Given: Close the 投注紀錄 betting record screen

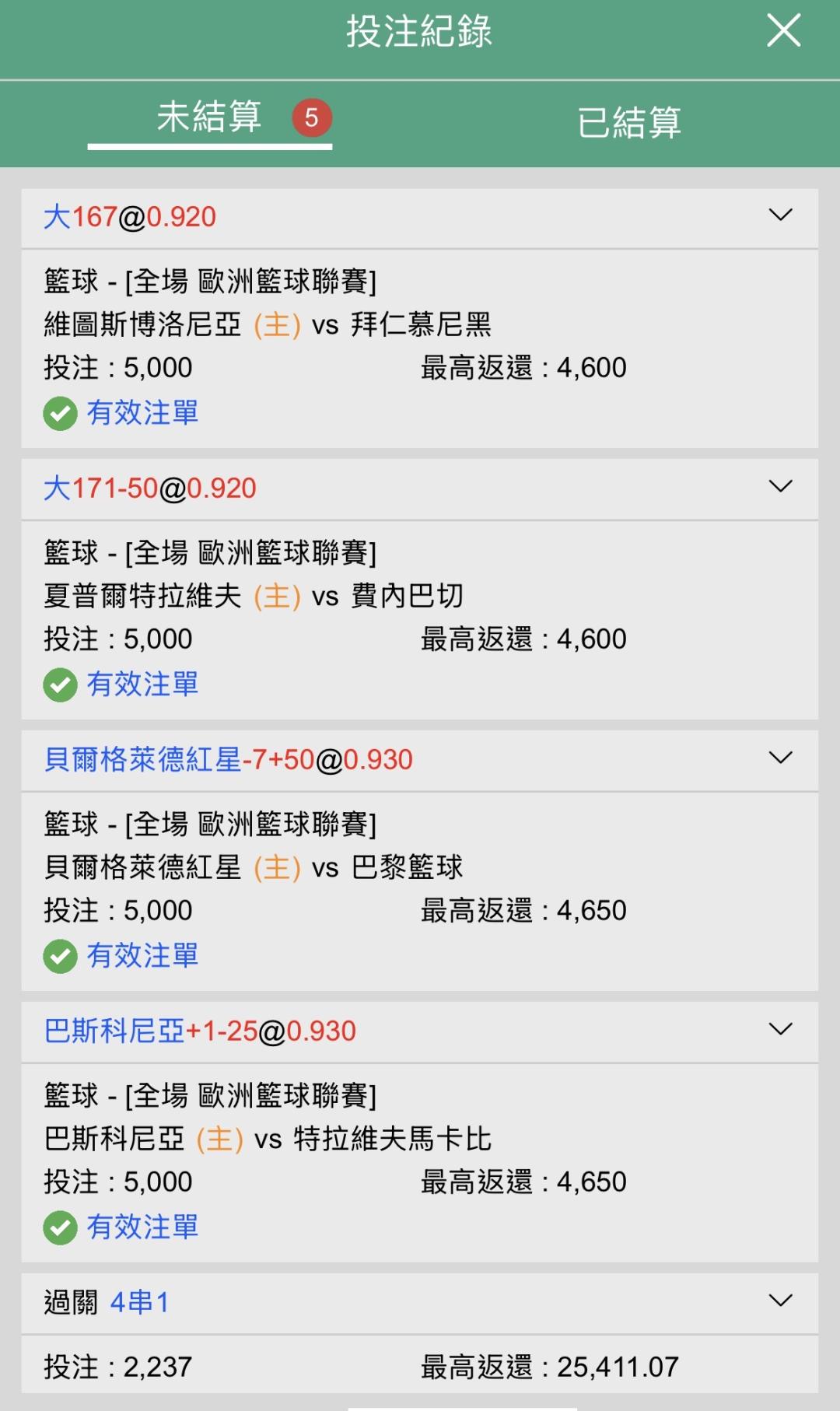Looking at the screenshot, I should [783, 31].
